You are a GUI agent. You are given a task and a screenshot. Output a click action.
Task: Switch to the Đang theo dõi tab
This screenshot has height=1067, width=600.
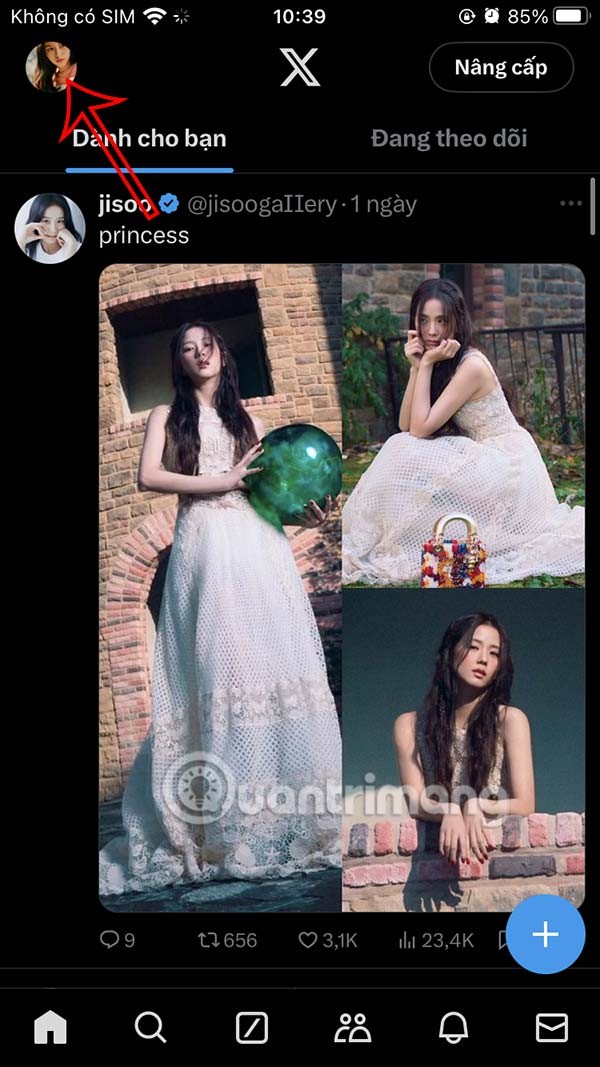[448, 138]
